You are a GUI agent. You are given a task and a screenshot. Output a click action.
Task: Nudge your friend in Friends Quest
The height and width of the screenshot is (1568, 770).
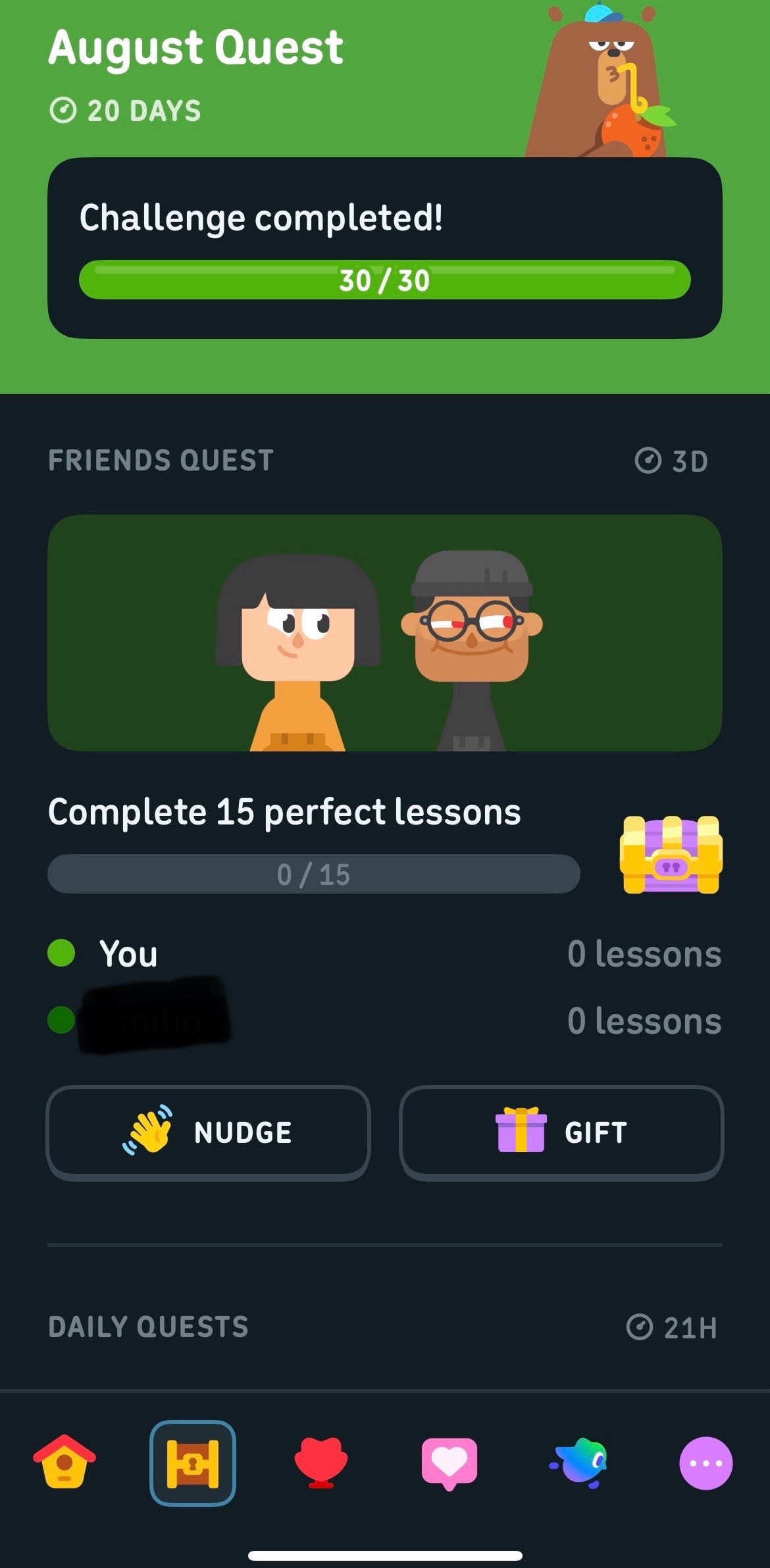click(x=208, y=1132)
